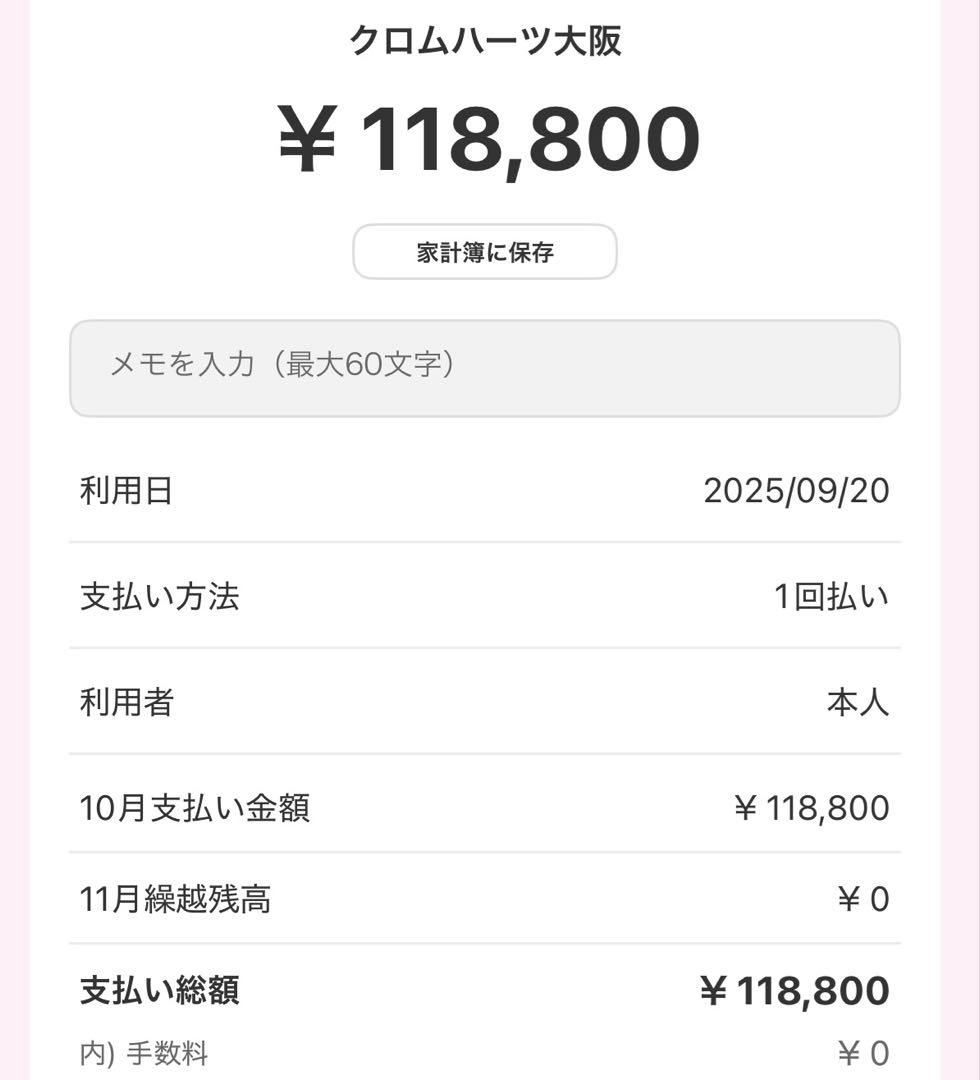Image resolution: width=980 pixels, height=1080 pixels.
Task: Select the 利用者 row showing 本人
Action: [485, 701]
